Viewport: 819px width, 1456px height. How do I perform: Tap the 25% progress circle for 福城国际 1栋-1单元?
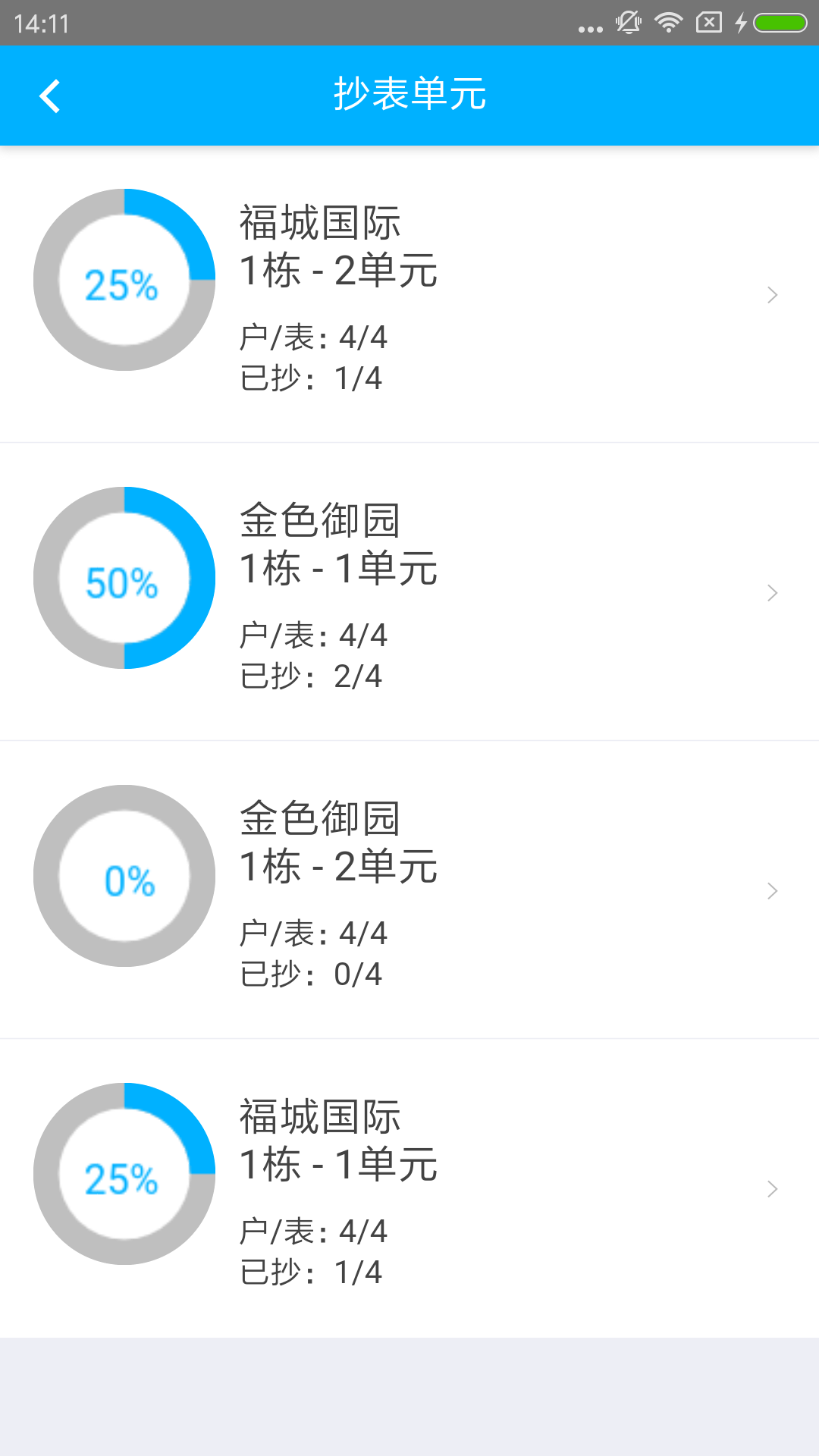coord(124,1173)
